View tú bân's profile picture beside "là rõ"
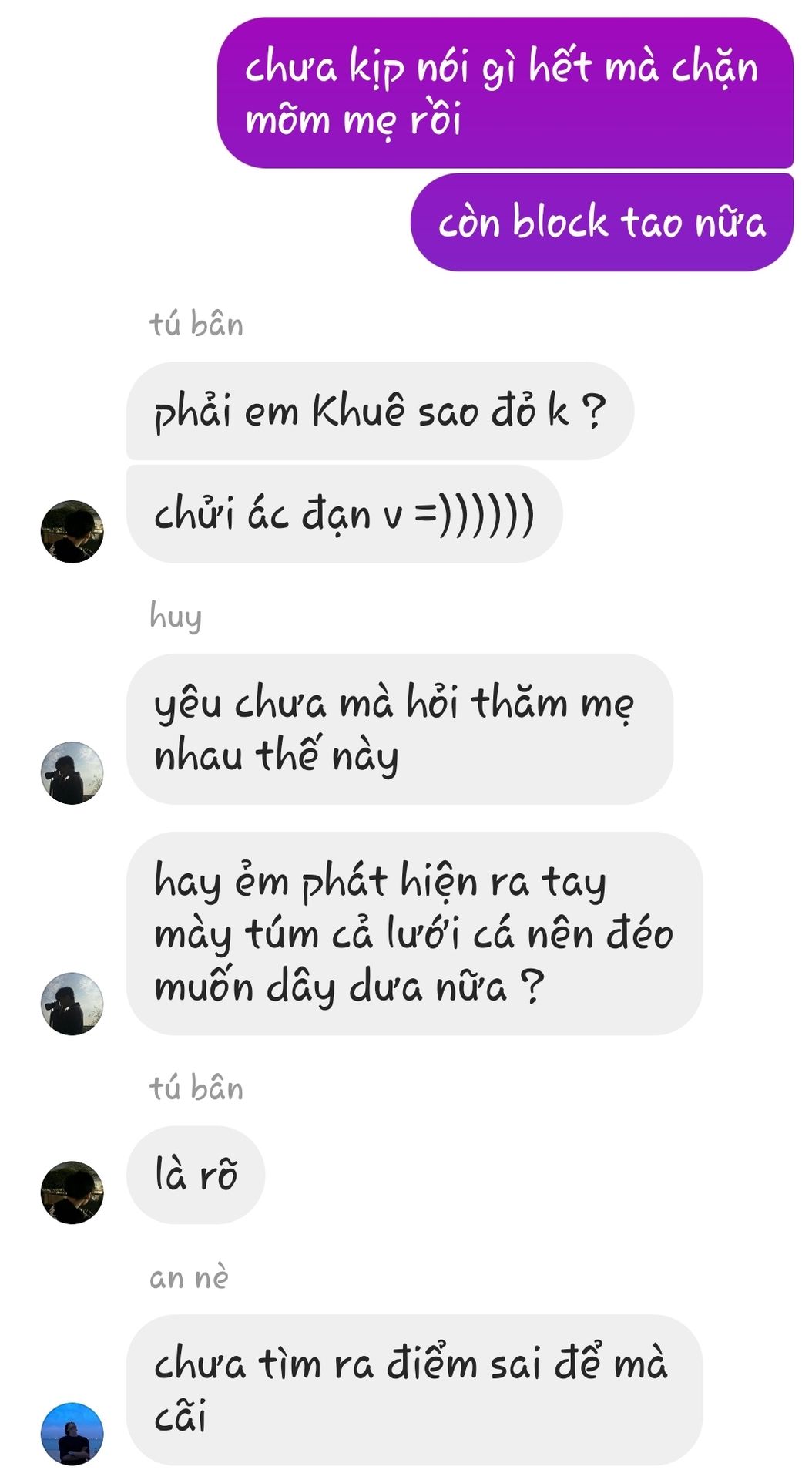Viewport: 812px width, 1480px height. [72, 1192]
